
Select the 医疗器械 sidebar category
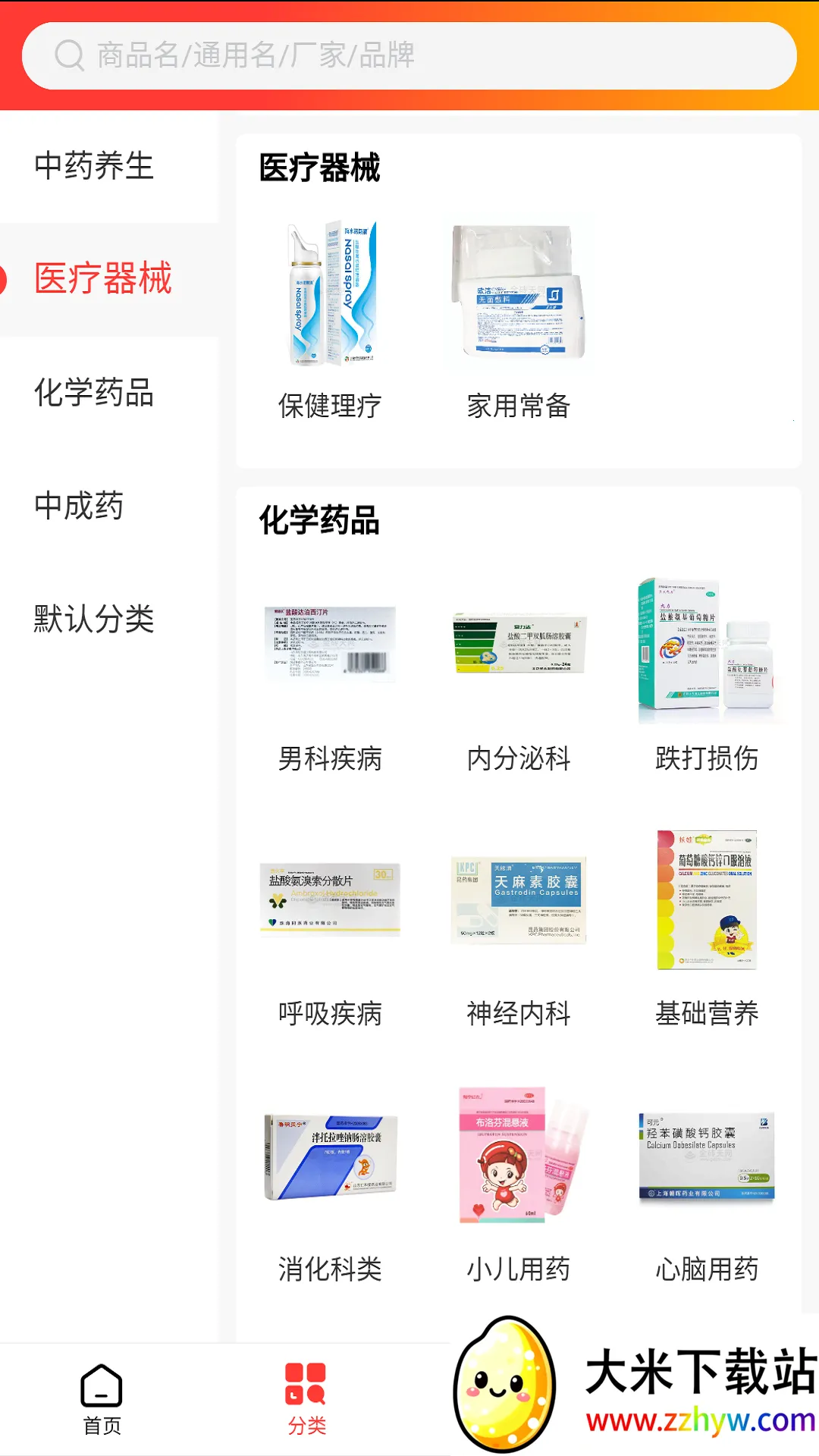pyautogui.click(x=103, y=278)
